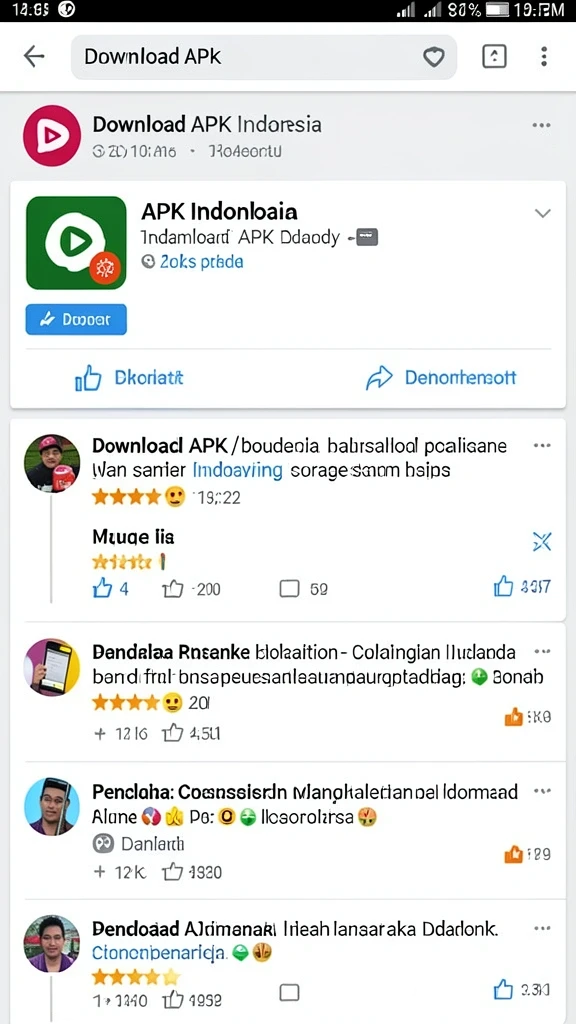Screen dimensions: 576x1024
Task: Tap the thumbs-up showing 3317
Action: tap(522, 586)
